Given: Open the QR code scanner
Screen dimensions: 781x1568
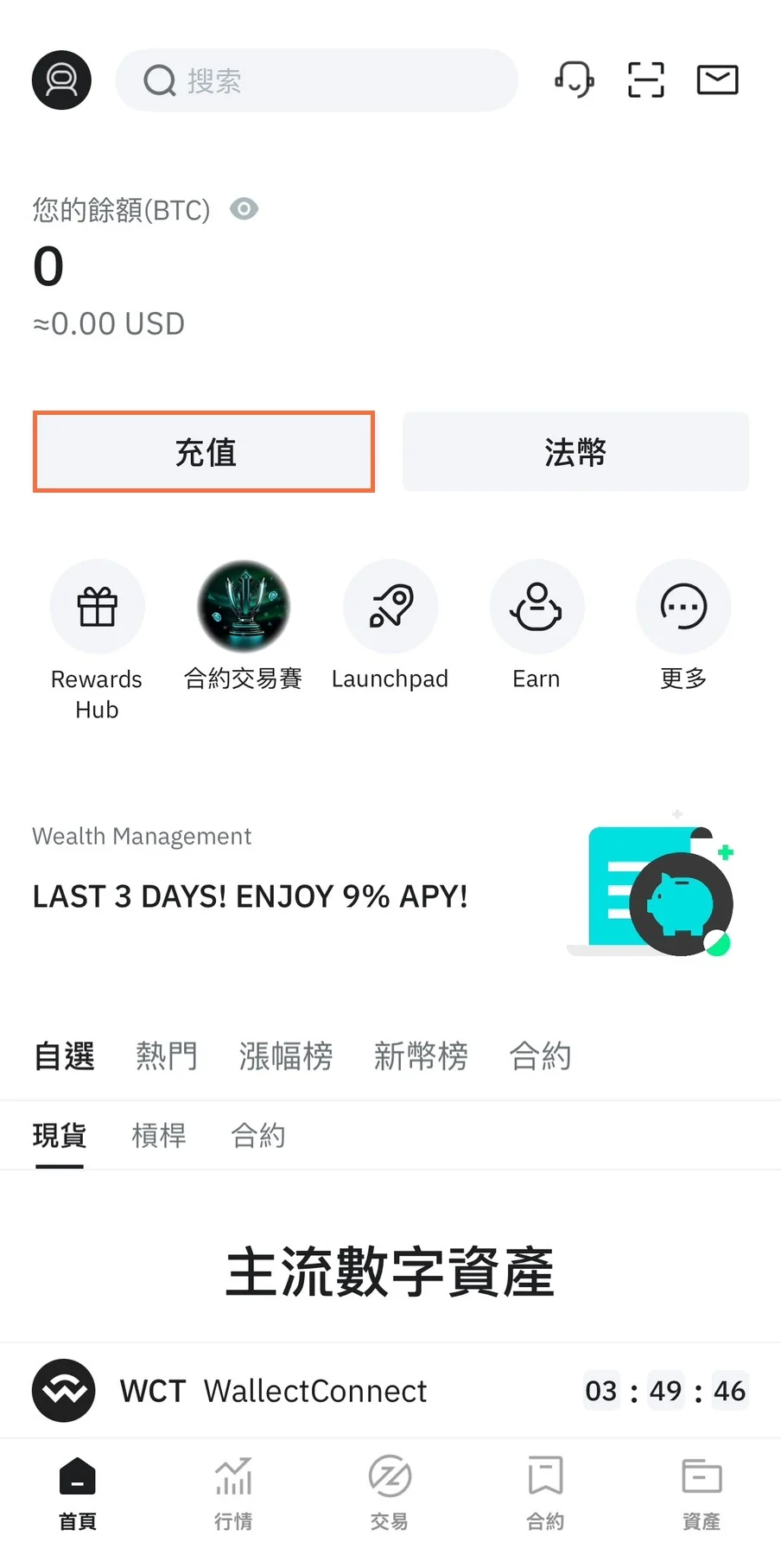Looking at the screenshot, I should click(644, 80).
